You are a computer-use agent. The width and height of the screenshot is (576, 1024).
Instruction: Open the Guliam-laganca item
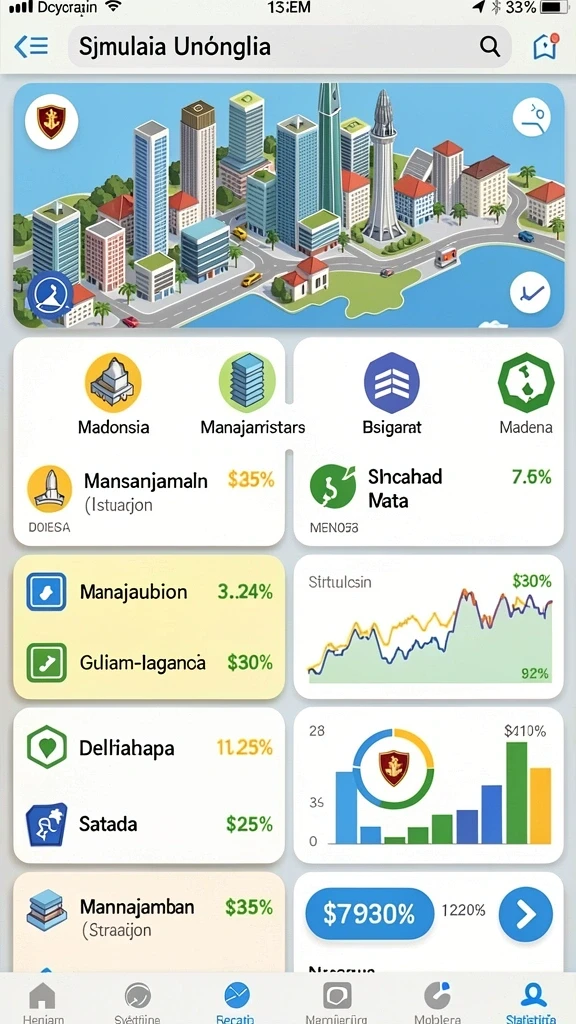149,663
